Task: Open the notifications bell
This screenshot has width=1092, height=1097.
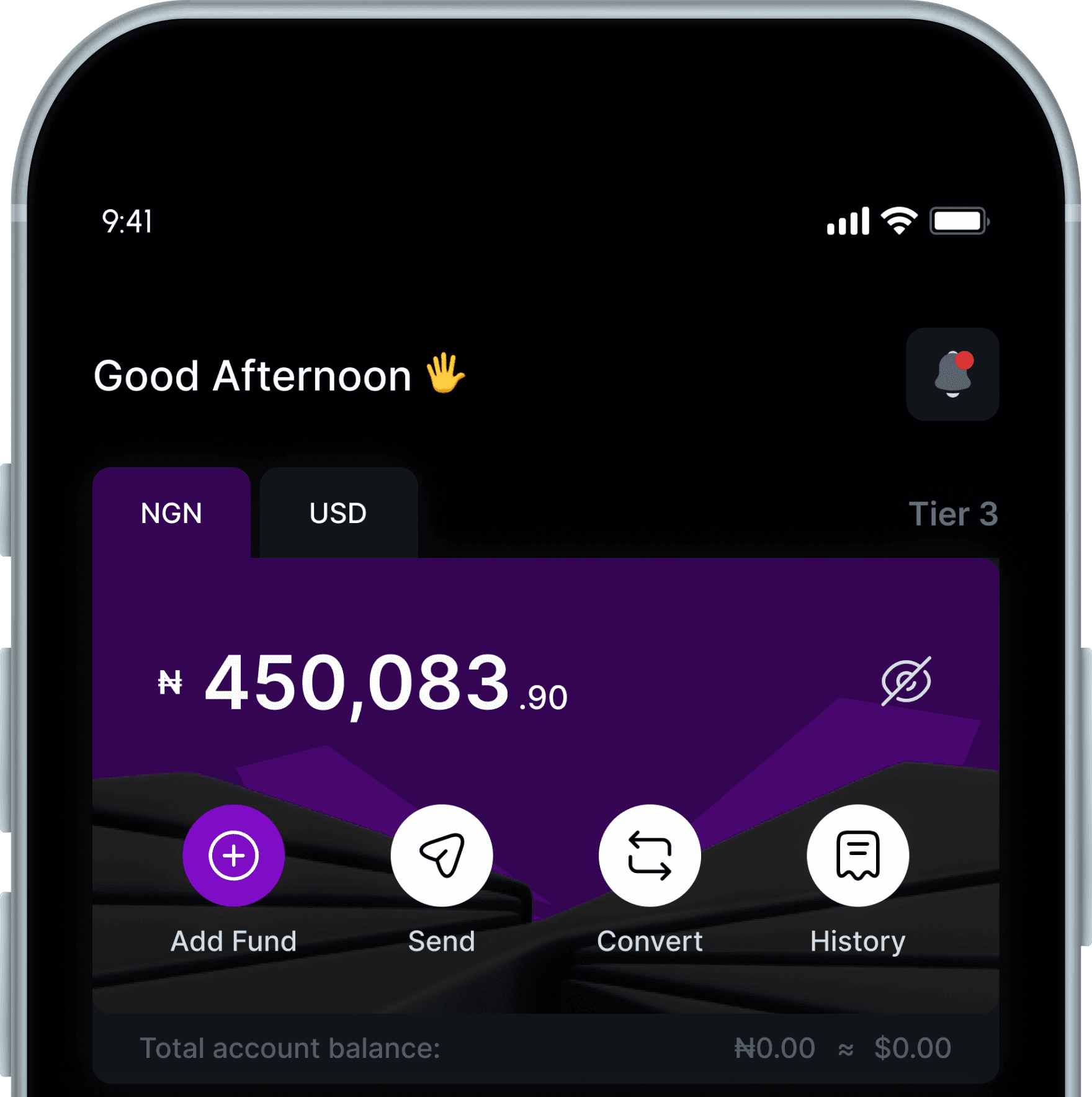Action: pyautogui.click(x=952, y=374)
